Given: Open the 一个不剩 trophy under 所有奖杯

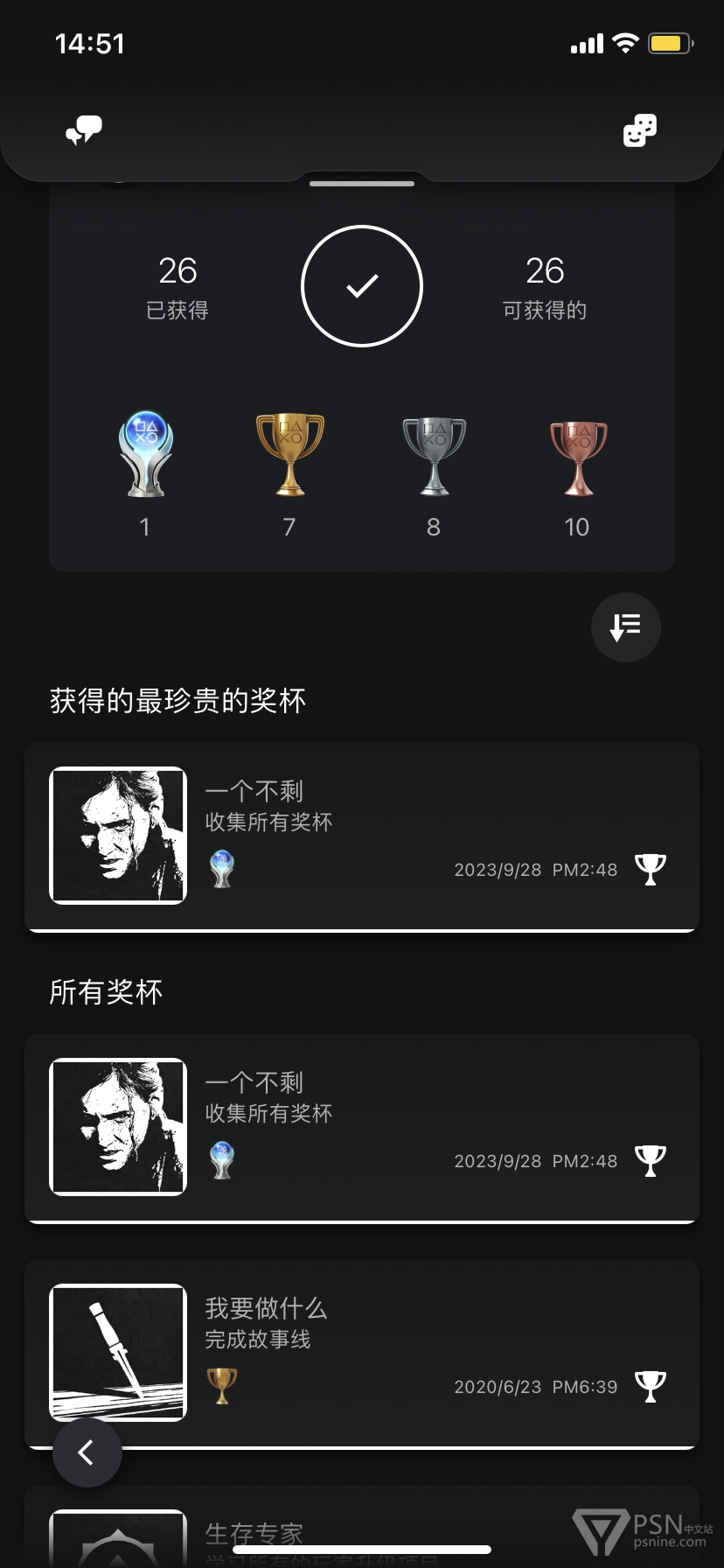Looking at the screenshot, I should click(x=362, y=1128).
